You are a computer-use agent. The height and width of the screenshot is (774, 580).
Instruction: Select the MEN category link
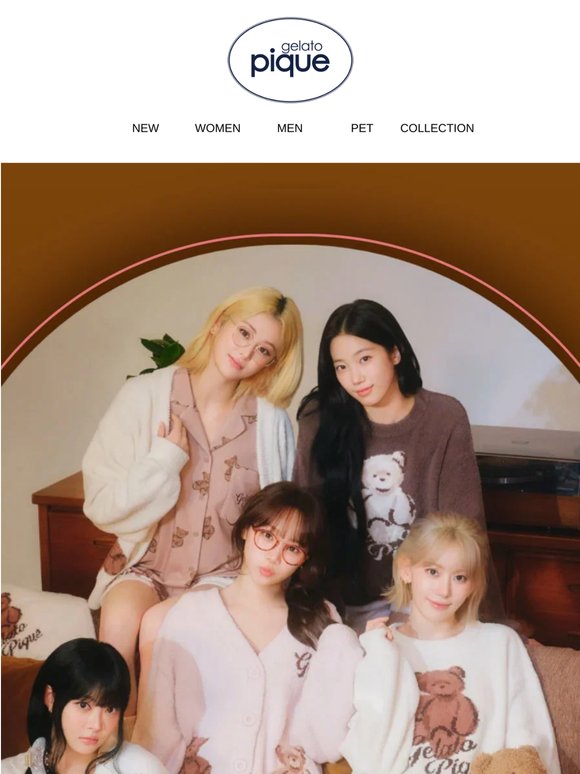coord(290,128)
